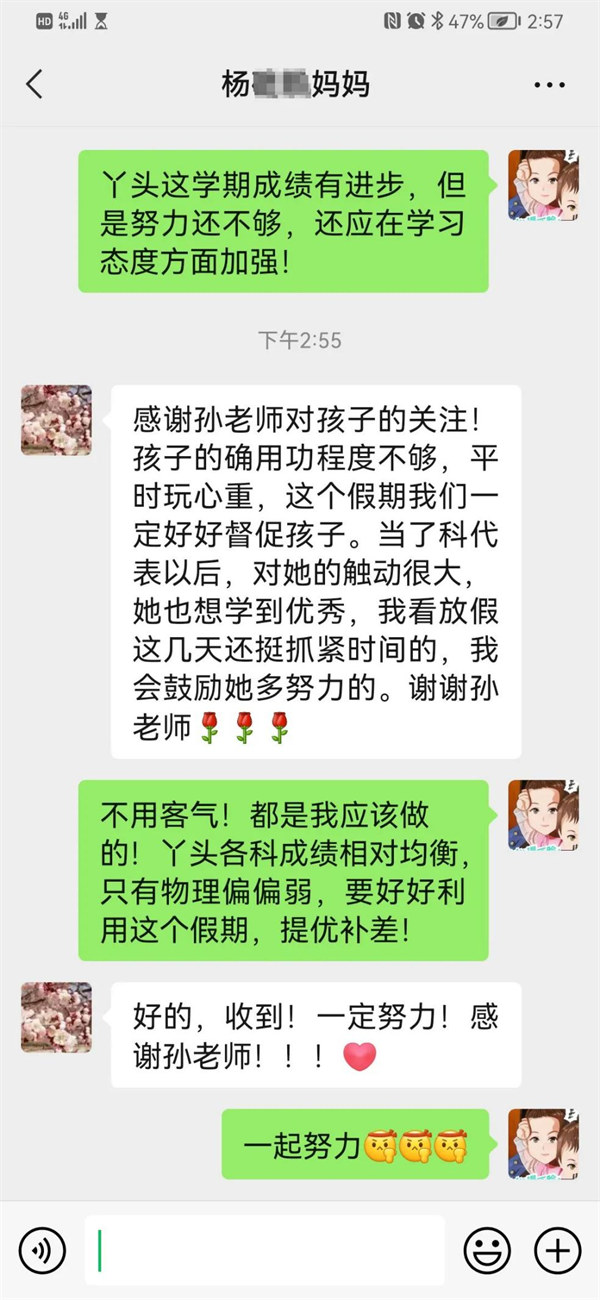Open the plus attachment menu
This screenshot has height=1300, width=600.
click(x=557, y=1249)
